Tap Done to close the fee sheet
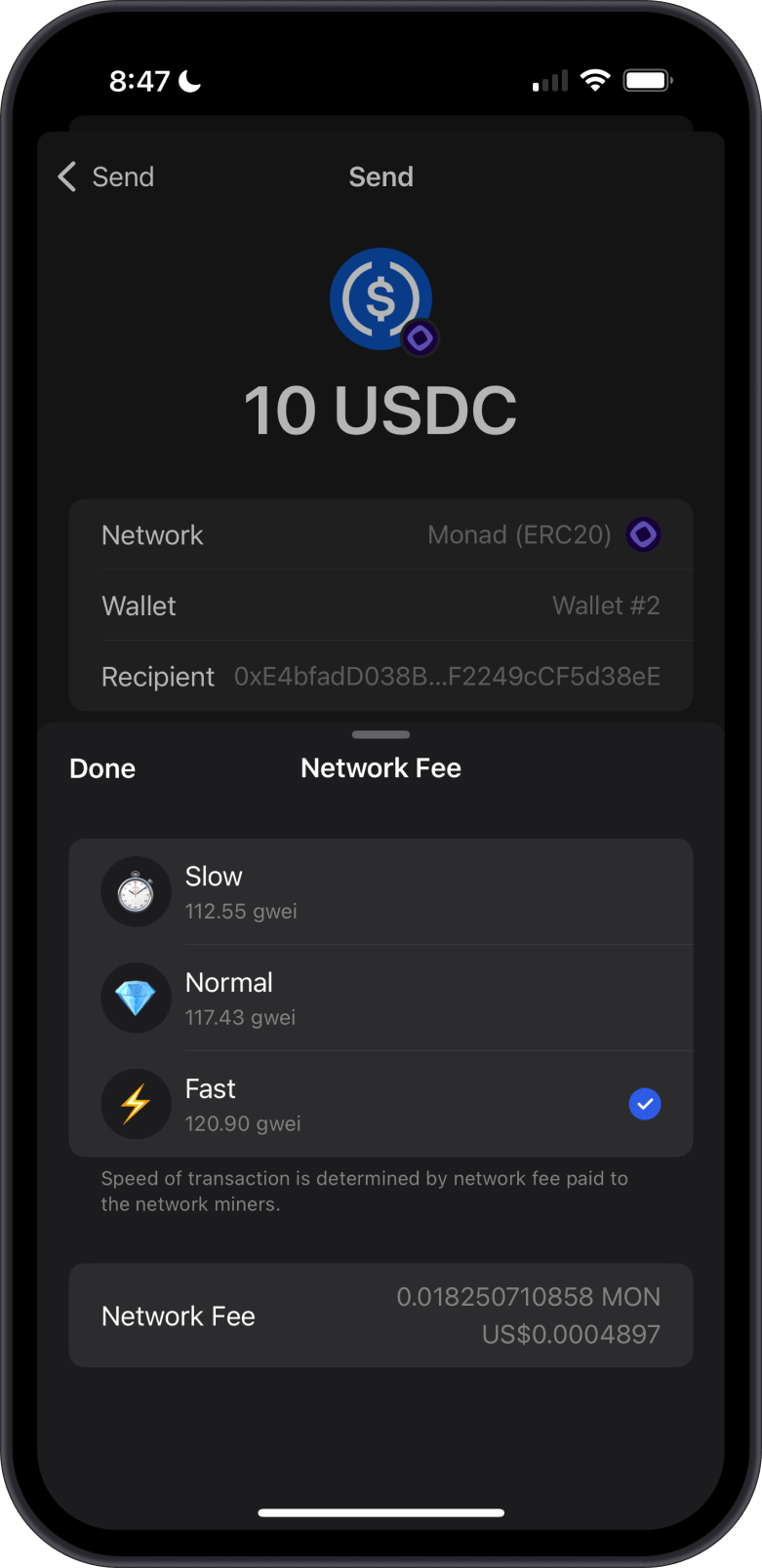Image resolution: width=762 pixels, height=1568 pixels. [101, 767]
